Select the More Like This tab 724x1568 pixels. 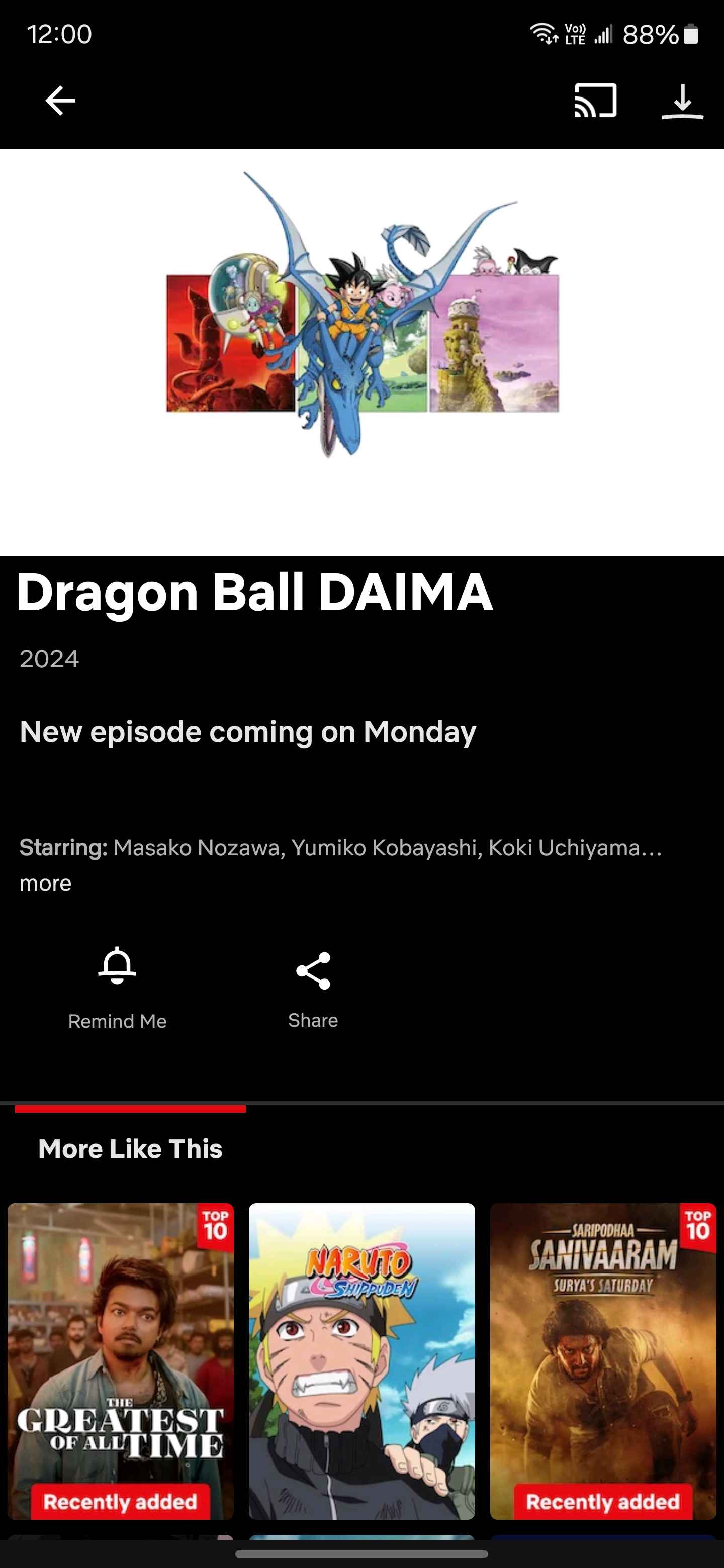tap(130, 1148)
